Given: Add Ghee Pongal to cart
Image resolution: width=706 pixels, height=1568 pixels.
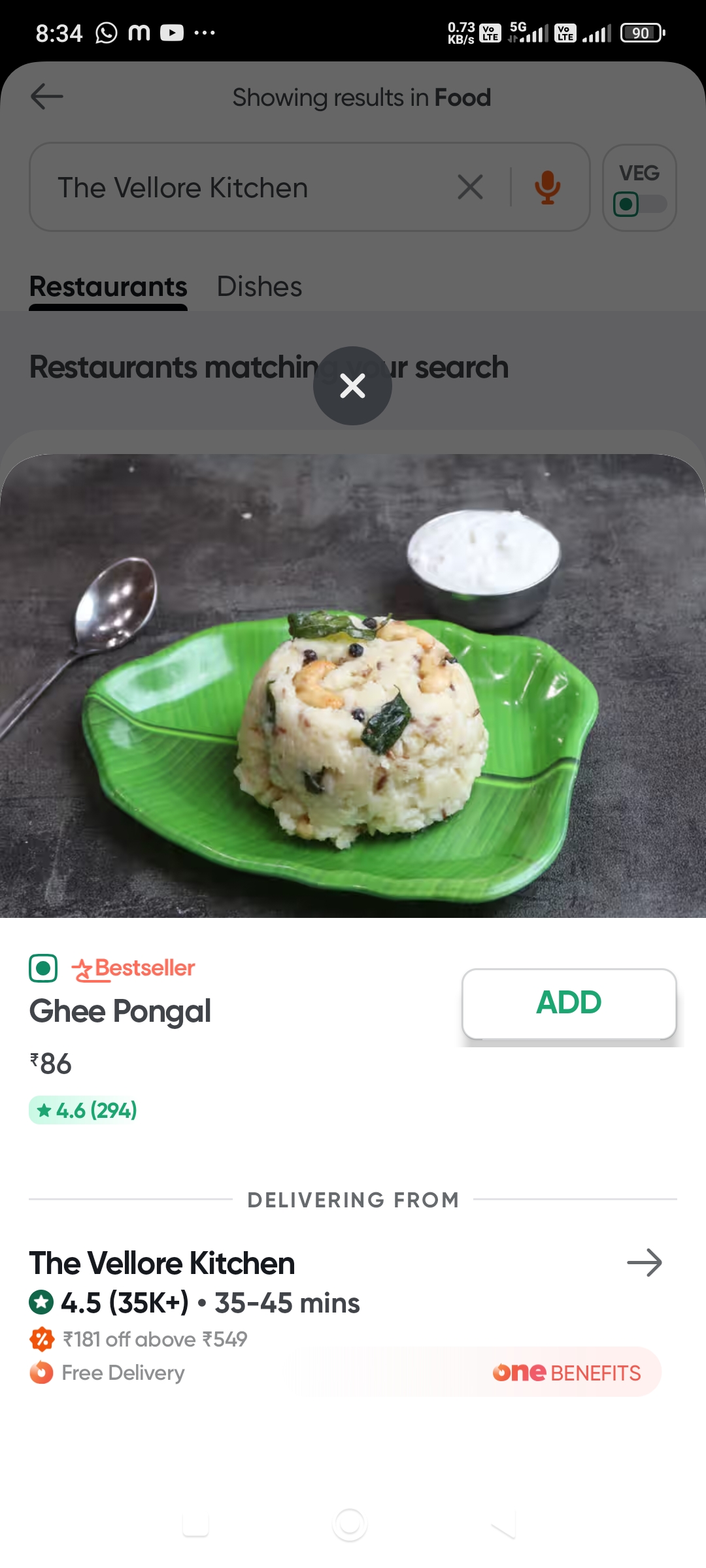Looking at the screenshot, I should pyautogui.click(x=569, y=1003).
